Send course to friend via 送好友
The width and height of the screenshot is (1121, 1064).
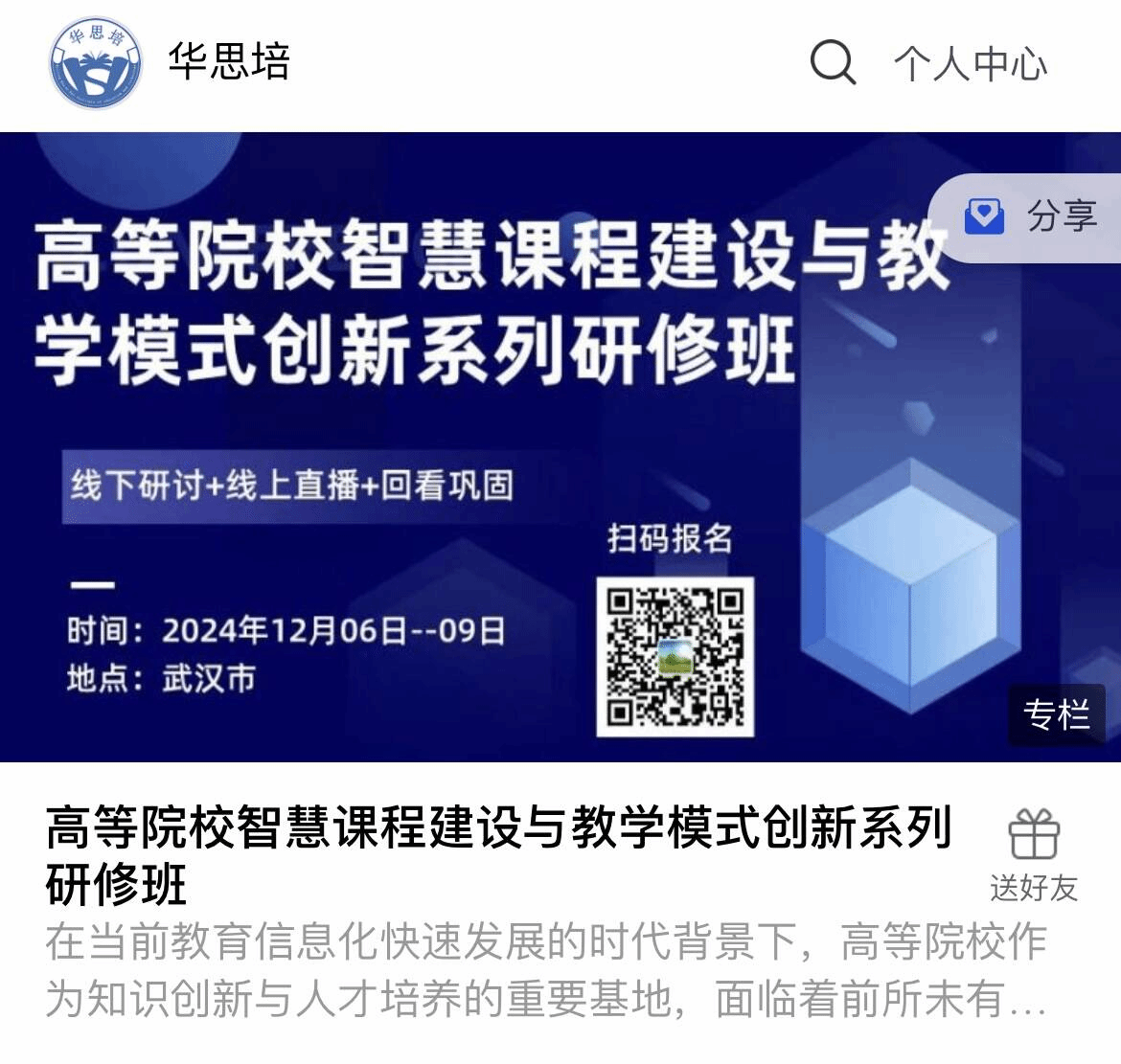[x=1033, y=855]
